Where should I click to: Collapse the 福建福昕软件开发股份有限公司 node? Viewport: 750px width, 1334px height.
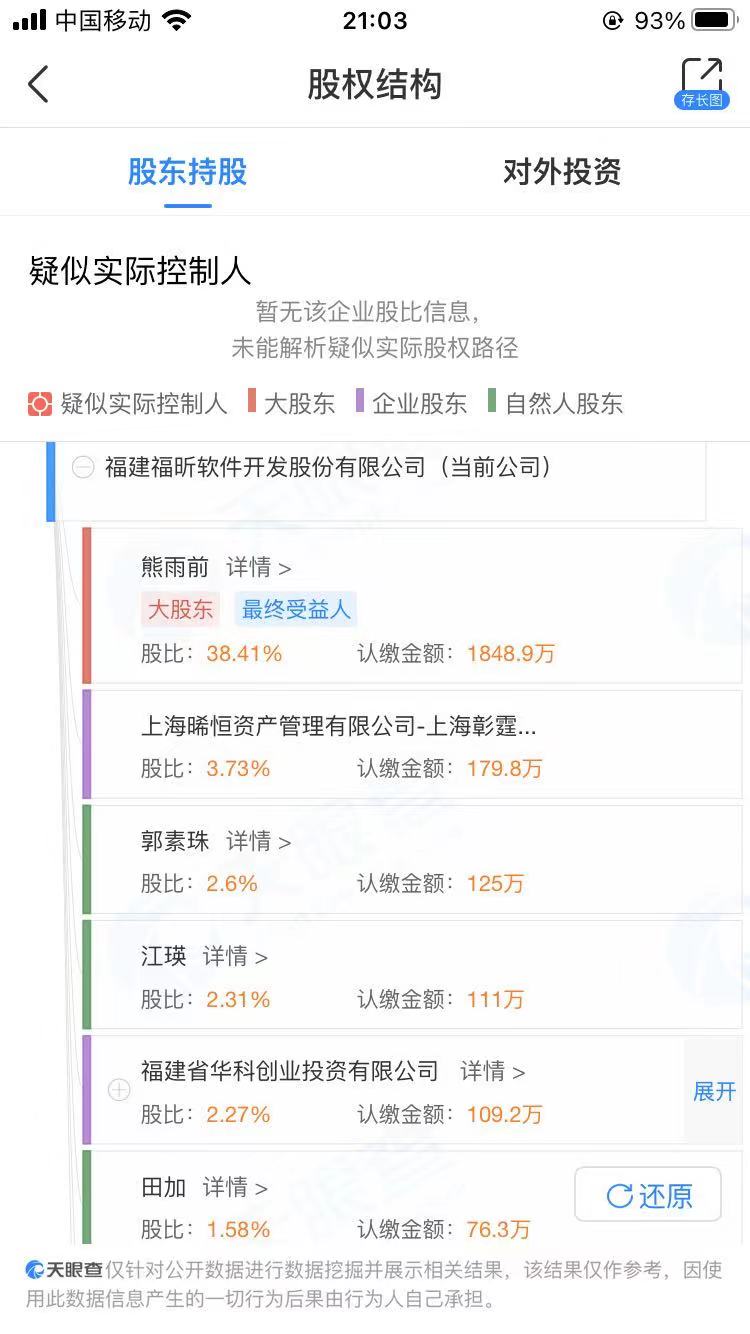pyautogui.click(x=84, y=467)
